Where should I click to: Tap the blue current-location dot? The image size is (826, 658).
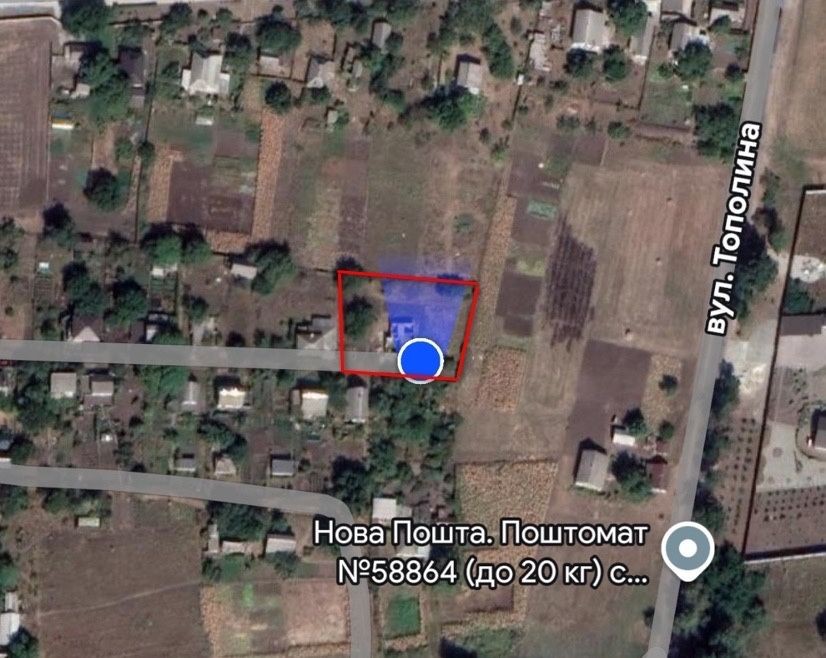coord(420,361)
